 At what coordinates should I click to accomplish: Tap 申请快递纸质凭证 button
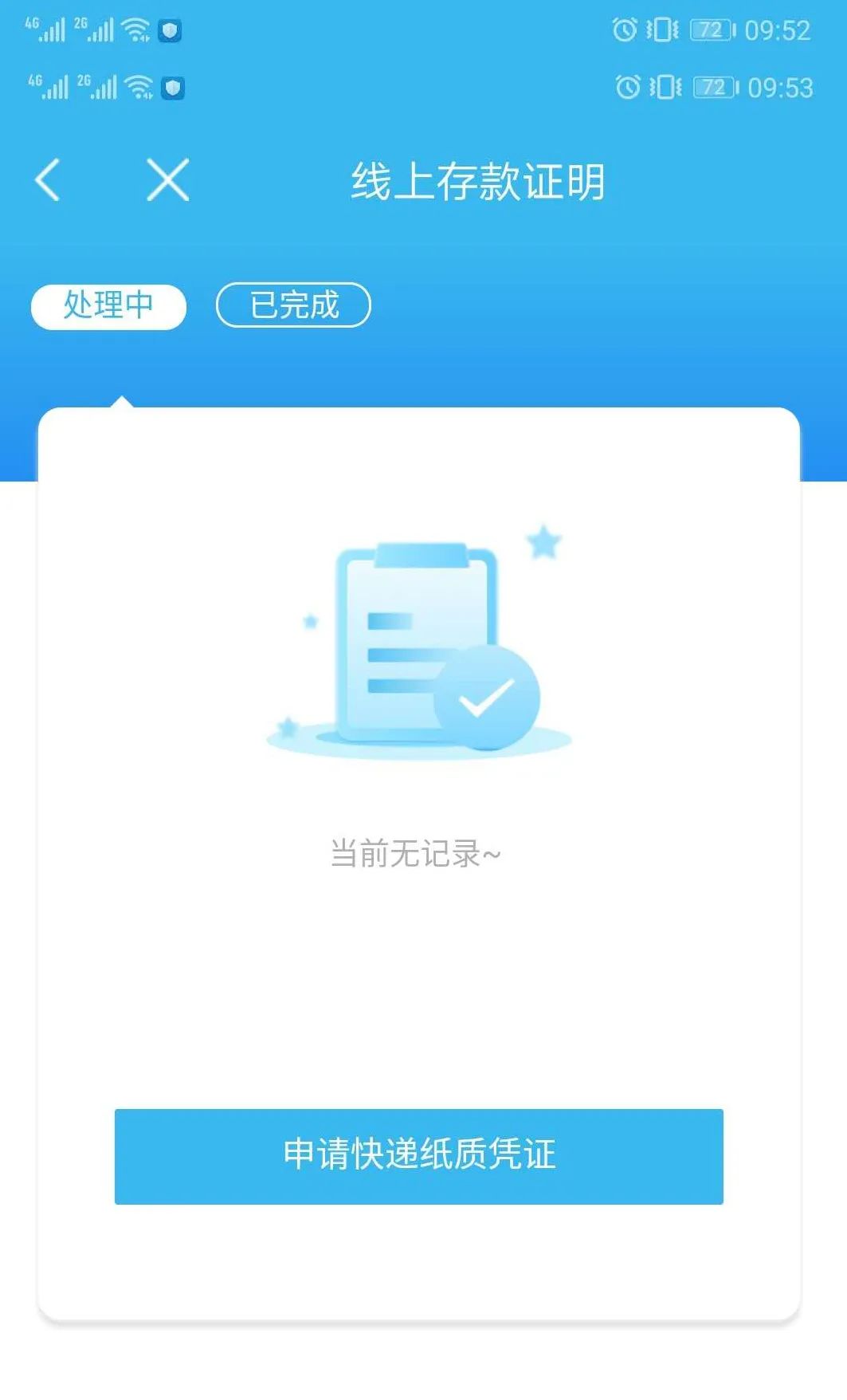pos(419,1156)
